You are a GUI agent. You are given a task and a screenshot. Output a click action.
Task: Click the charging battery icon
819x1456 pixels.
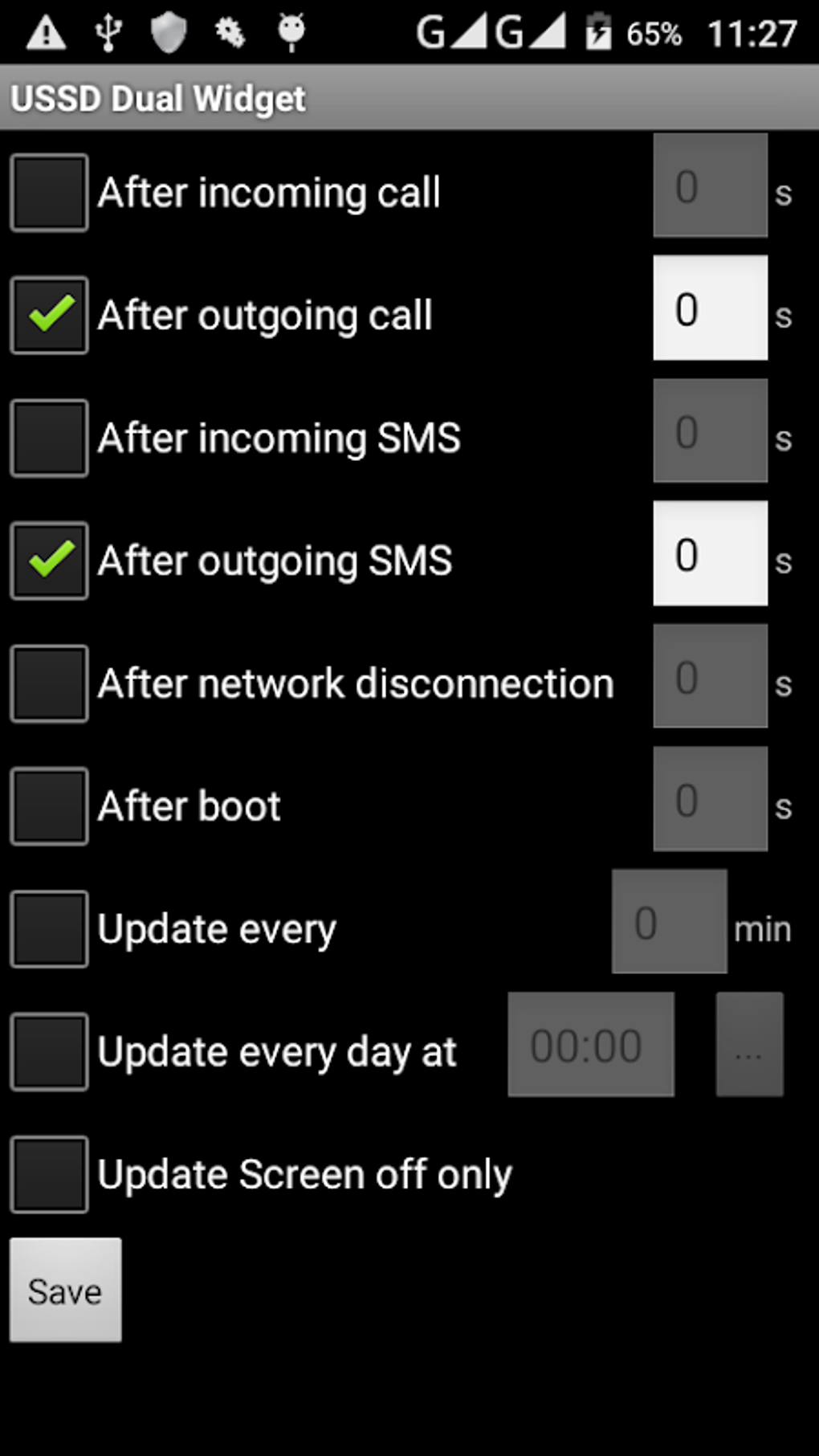(597, 31)
